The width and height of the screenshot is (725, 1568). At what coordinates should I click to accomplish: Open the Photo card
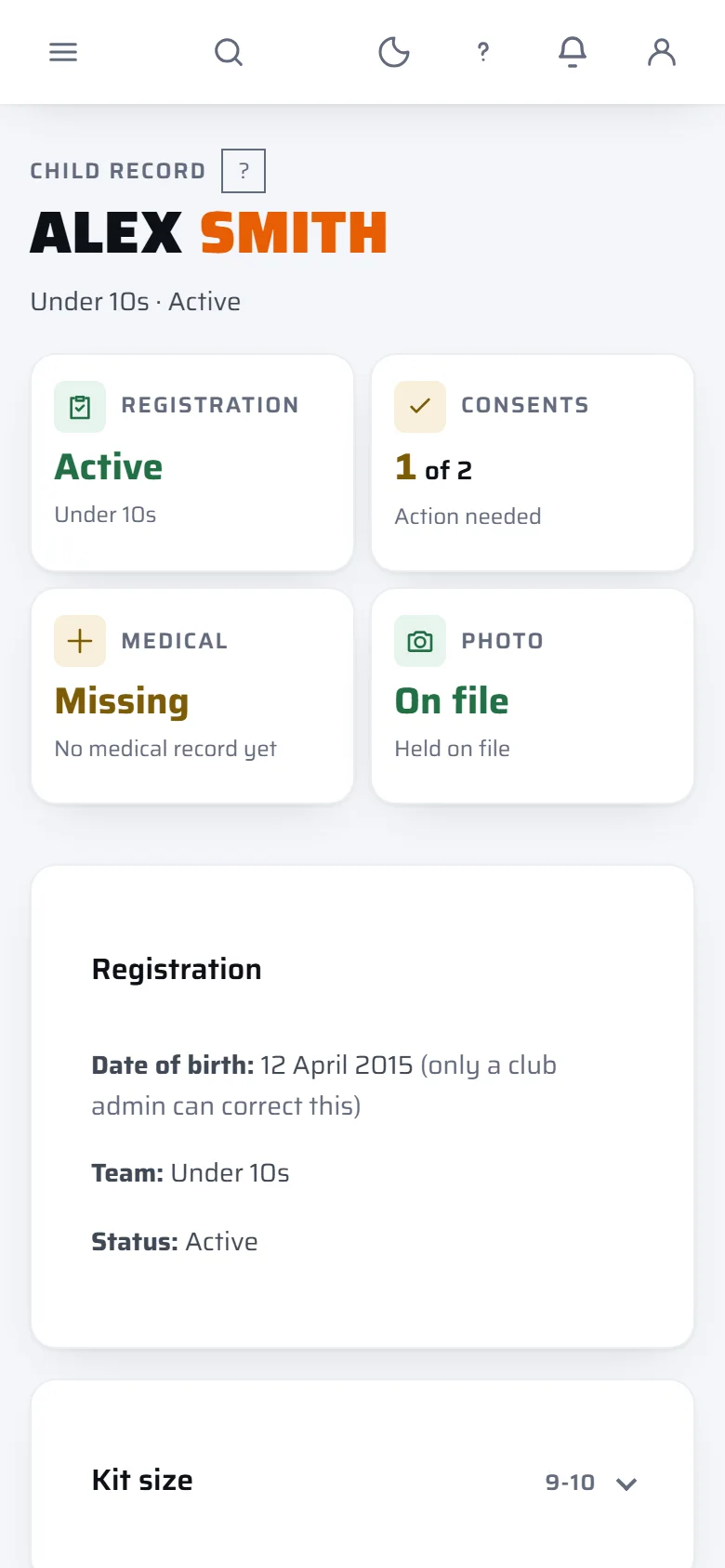[x=533, y=696]
